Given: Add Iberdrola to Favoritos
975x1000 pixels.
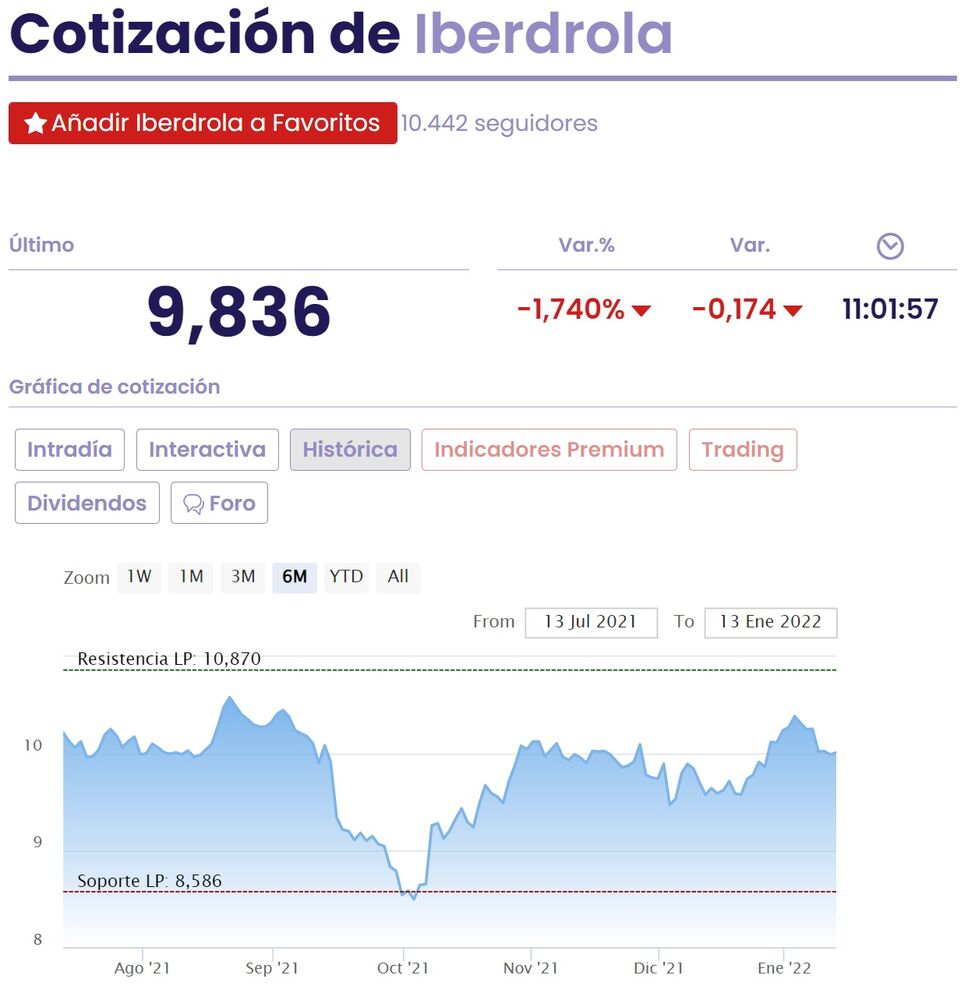Looking at the screenshot, I should coord(203,123).
